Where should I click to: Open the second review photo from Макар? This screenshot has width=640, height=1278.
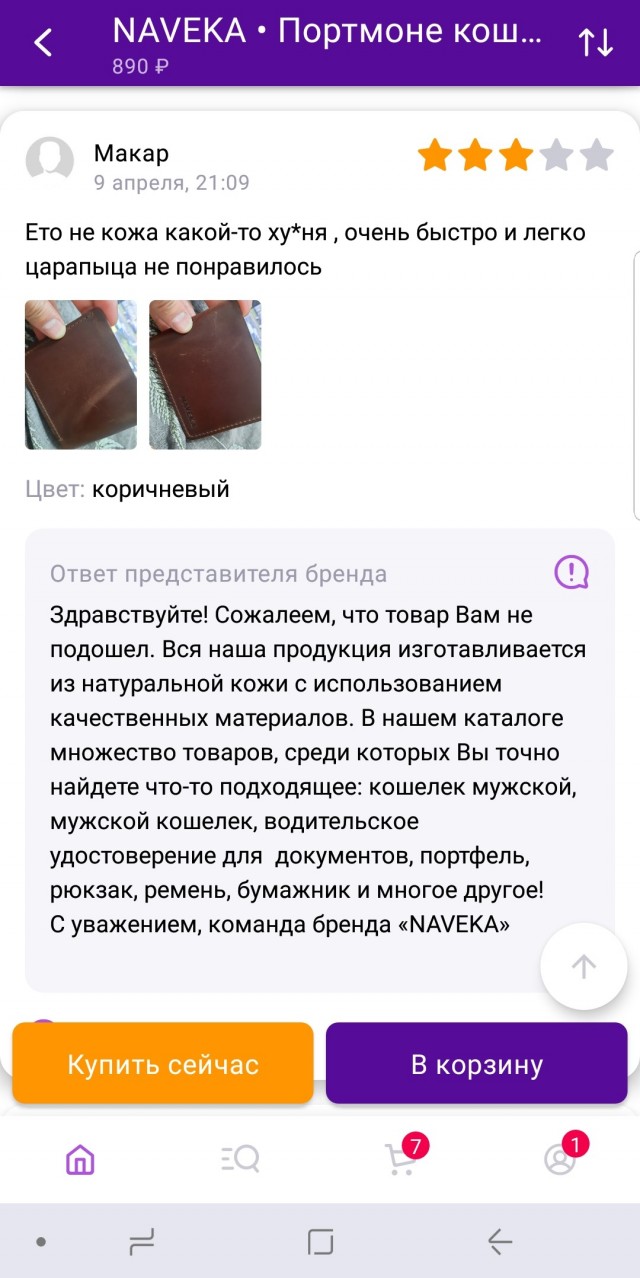coord(205,374)
